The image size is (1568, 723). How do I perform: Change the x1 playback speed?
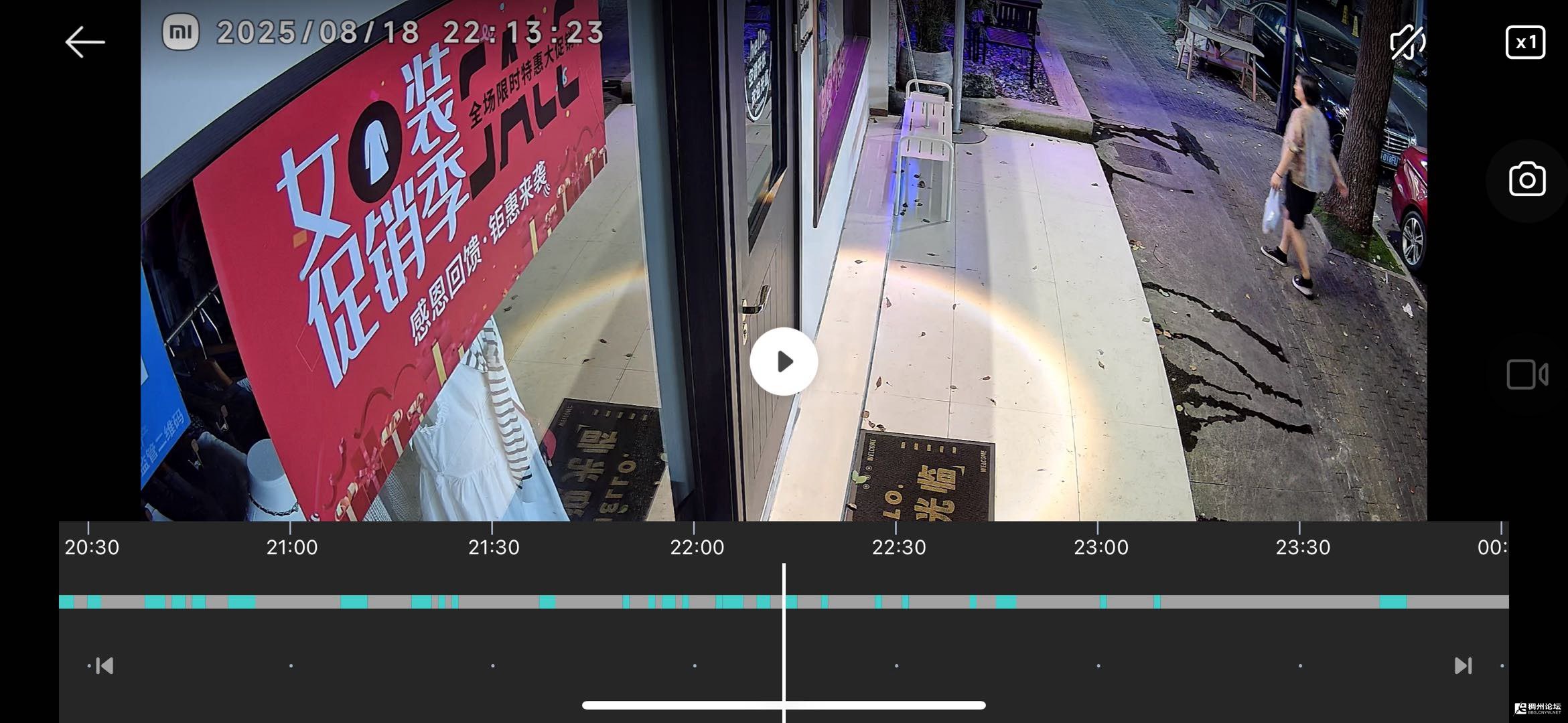pyautogui.click(x=1525, y=43)
